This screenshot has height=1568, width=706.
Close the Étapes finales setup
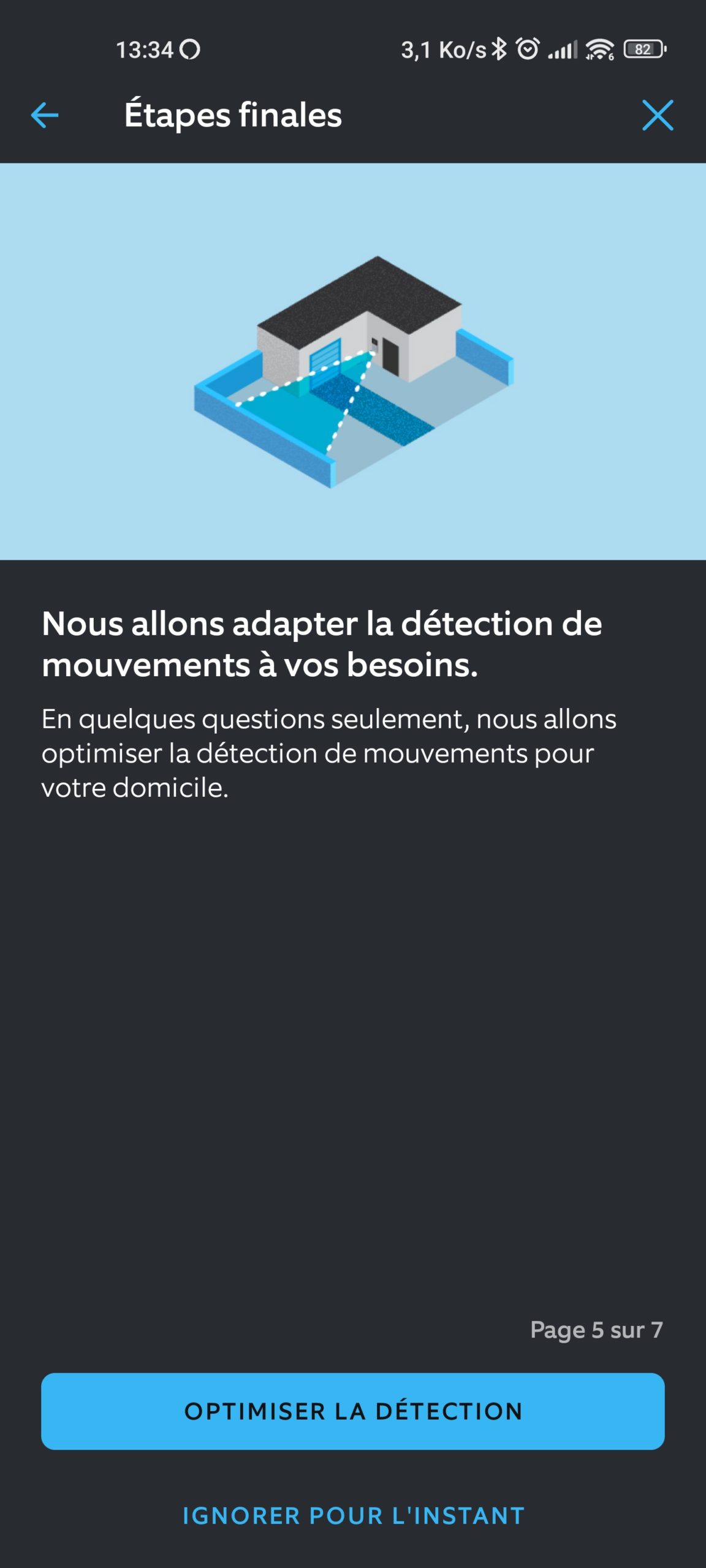[x=658, y=115]
